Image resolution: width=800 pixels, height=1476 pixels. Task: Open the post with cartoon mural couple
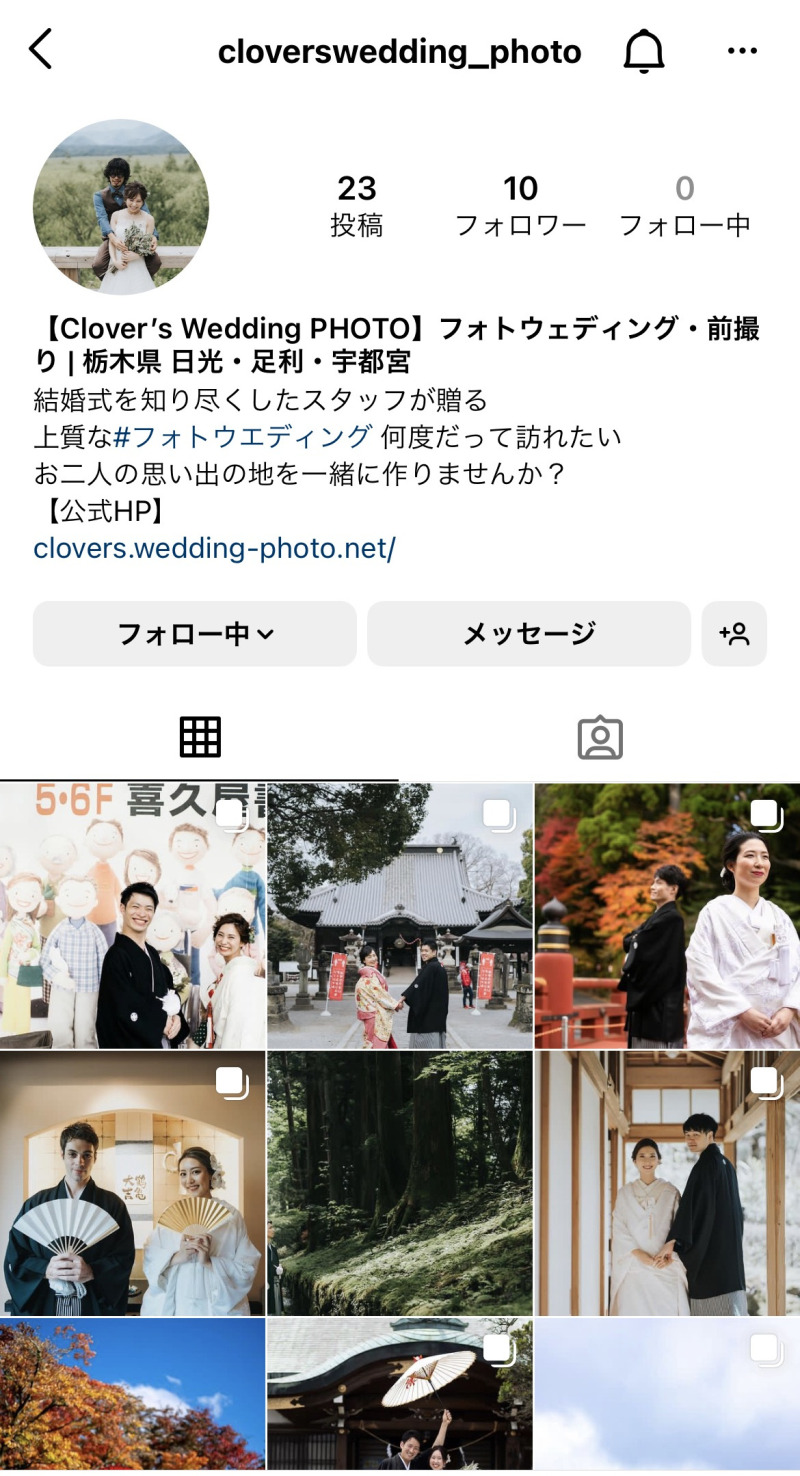click(x=132, y=915)
